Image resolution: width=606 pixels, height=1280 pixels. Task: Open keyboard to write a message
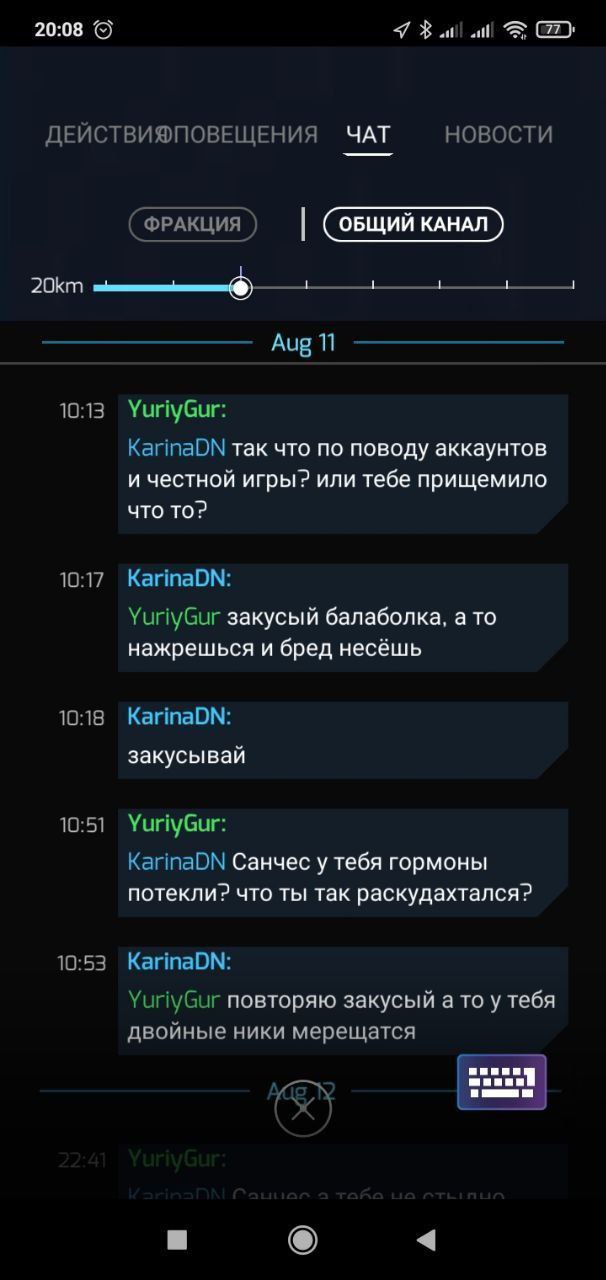click(x=502, y=1082)
